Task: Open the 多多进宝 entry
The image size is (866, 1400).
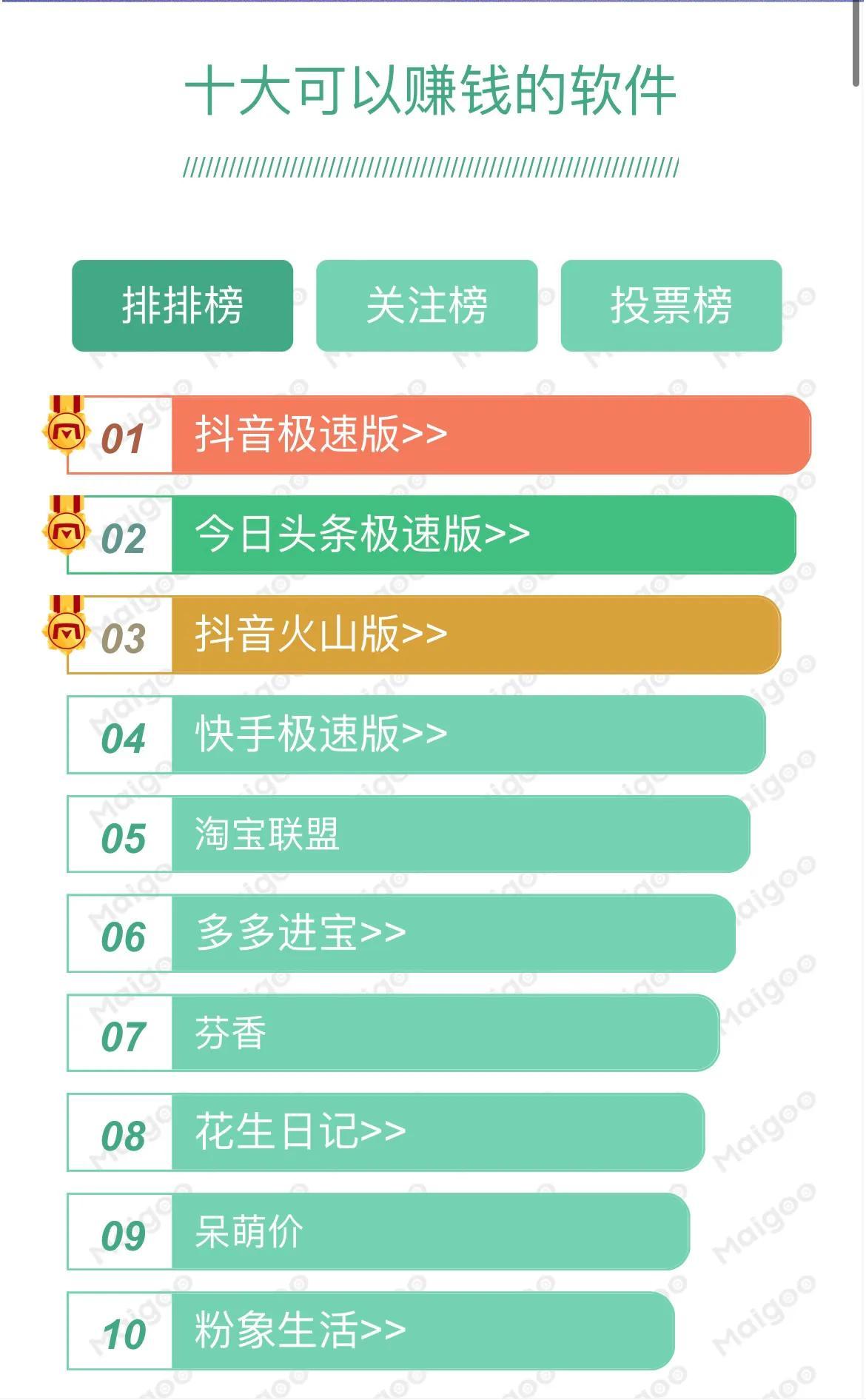Action: coord(301,933)
